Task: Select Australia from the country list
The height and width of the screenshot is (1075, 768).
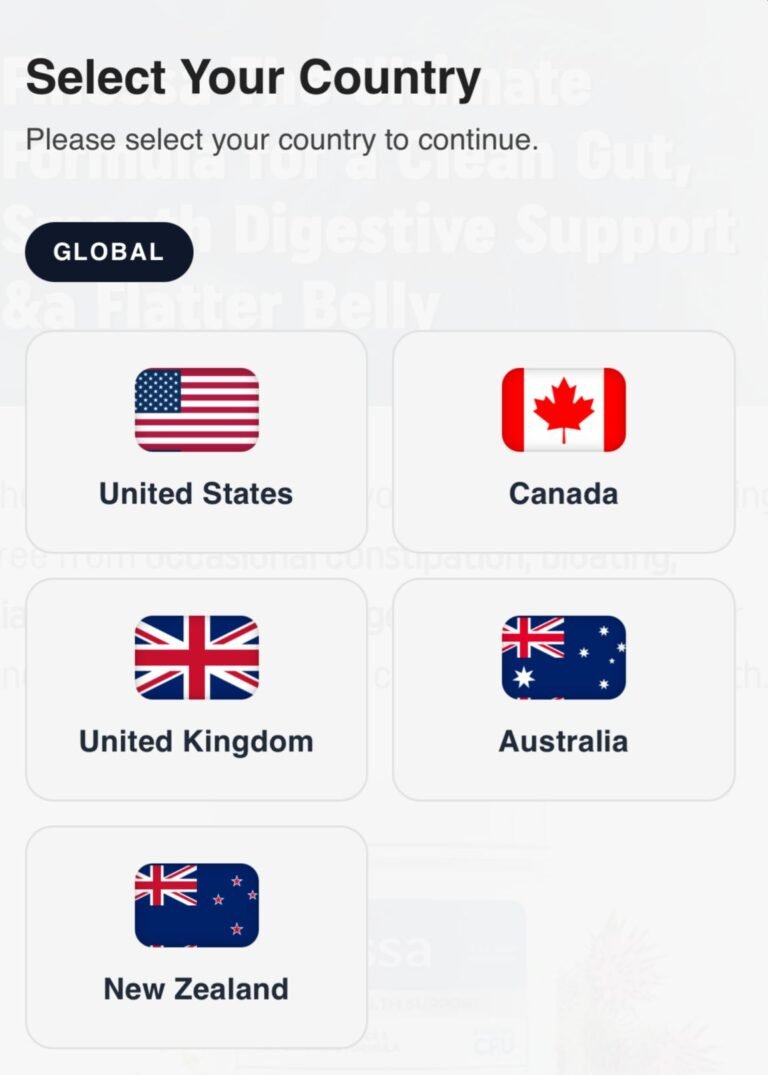Action: pyautogui.click(x=563, y=689)
